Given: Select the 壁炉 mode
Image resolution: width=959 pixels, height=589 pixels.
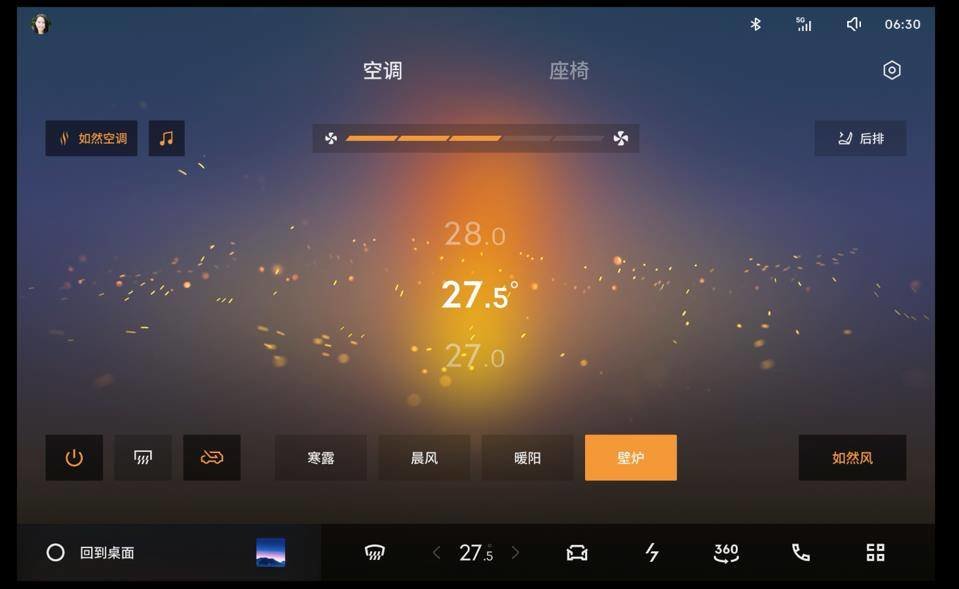Looking at the screenshot, I should point(630,458).
